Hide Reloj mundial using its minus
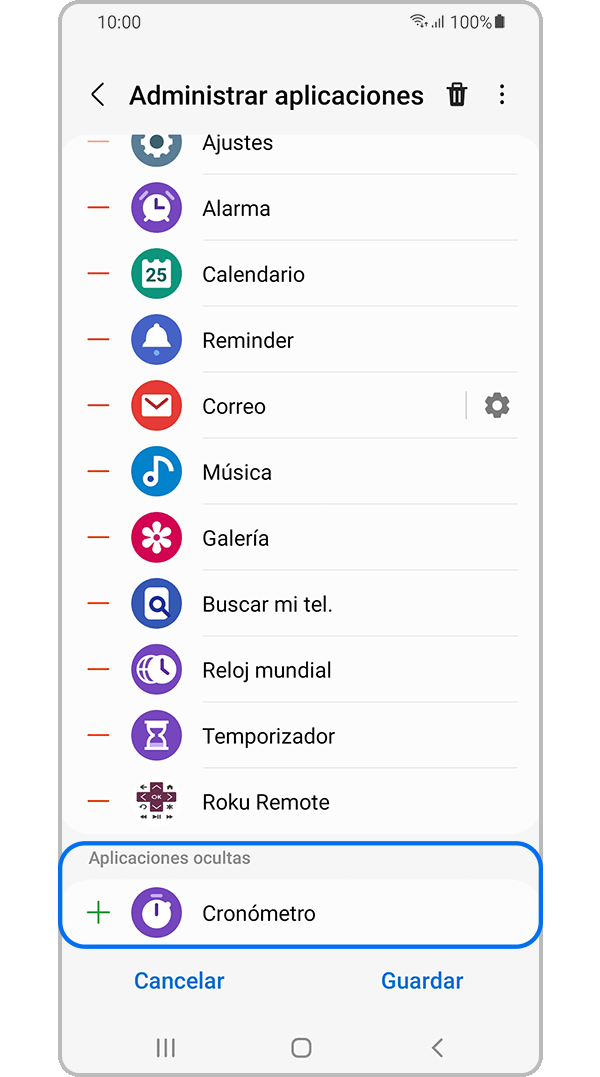The image size is (600, 1077). point(98,670)
